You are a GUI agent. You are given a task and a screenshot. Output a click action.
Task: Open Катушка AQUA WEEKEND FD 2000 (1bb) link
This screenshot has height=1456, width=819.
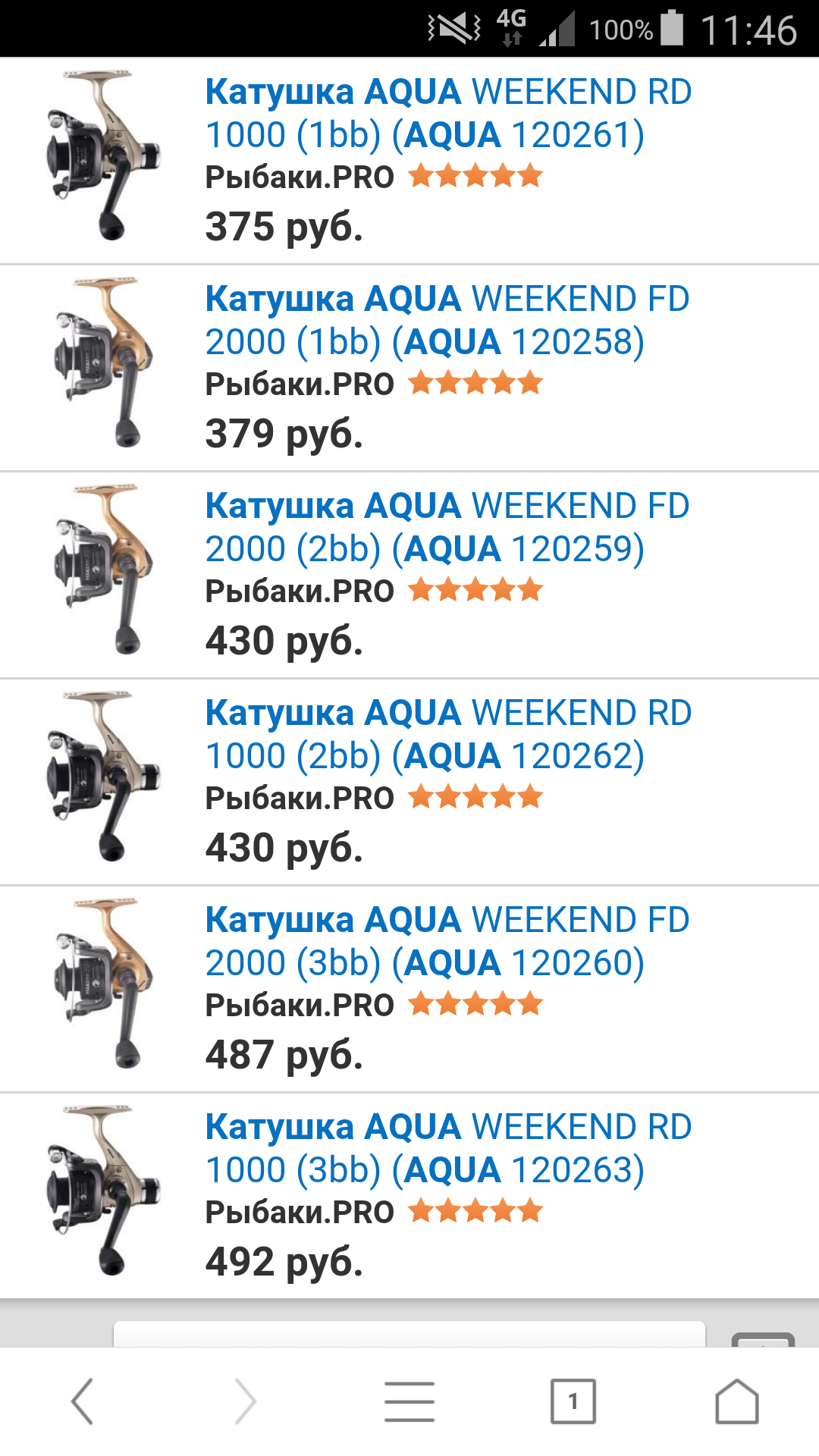tap(447, 321)
